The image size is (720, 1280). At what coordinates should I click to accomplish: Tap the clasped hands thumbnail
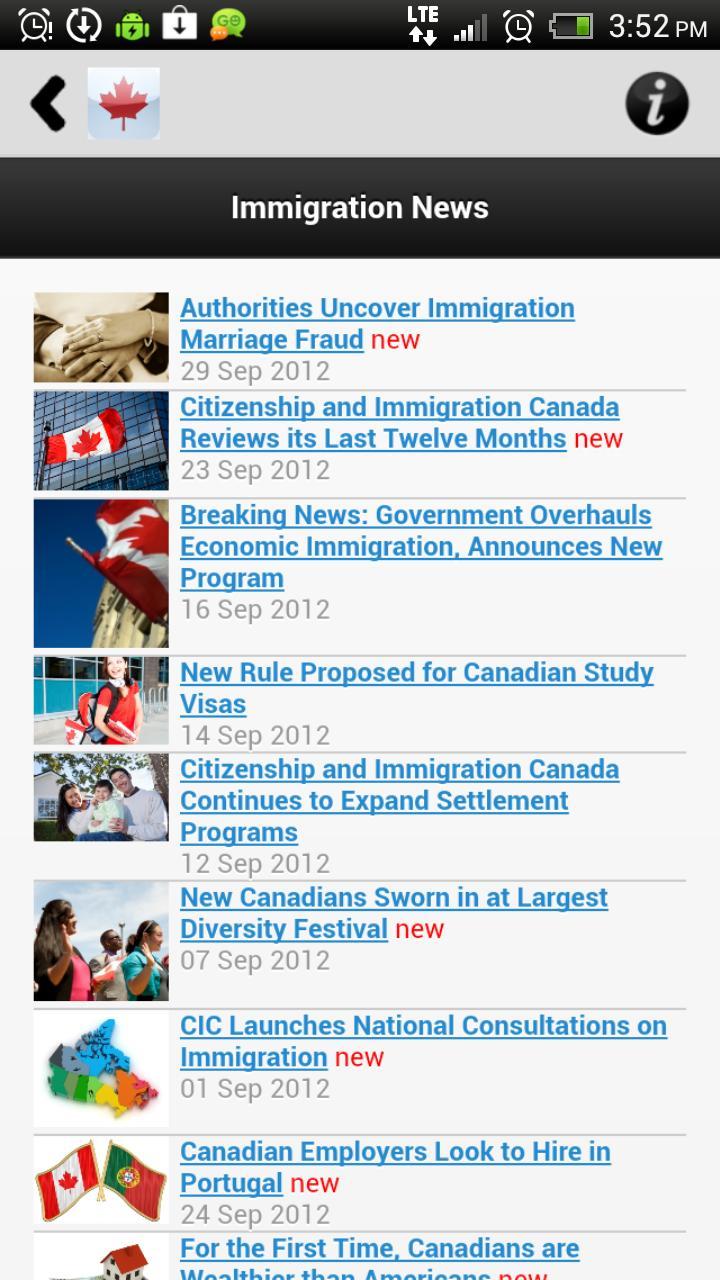101,337
